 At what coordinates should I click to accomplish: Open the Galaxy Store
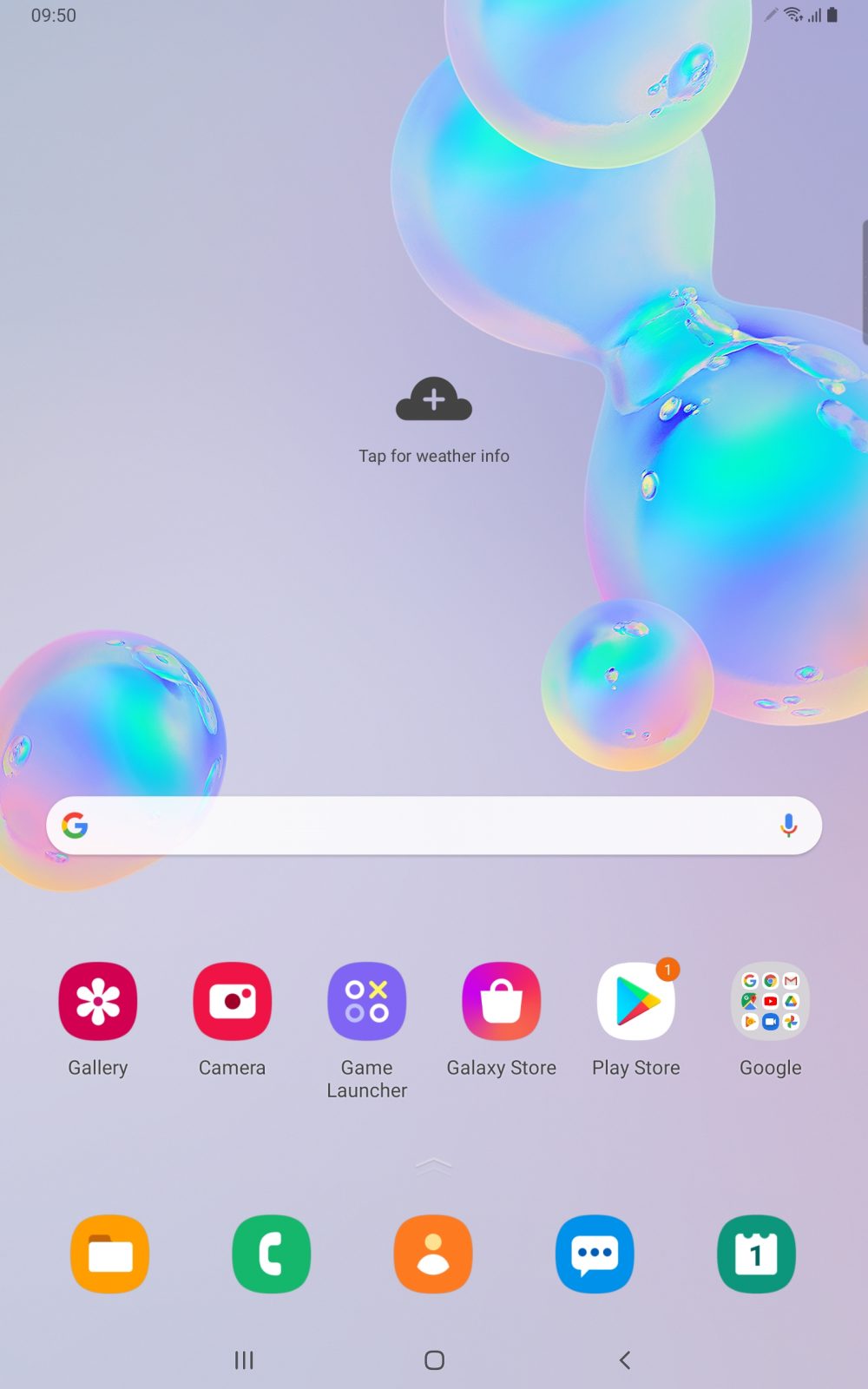(502, 1001)
